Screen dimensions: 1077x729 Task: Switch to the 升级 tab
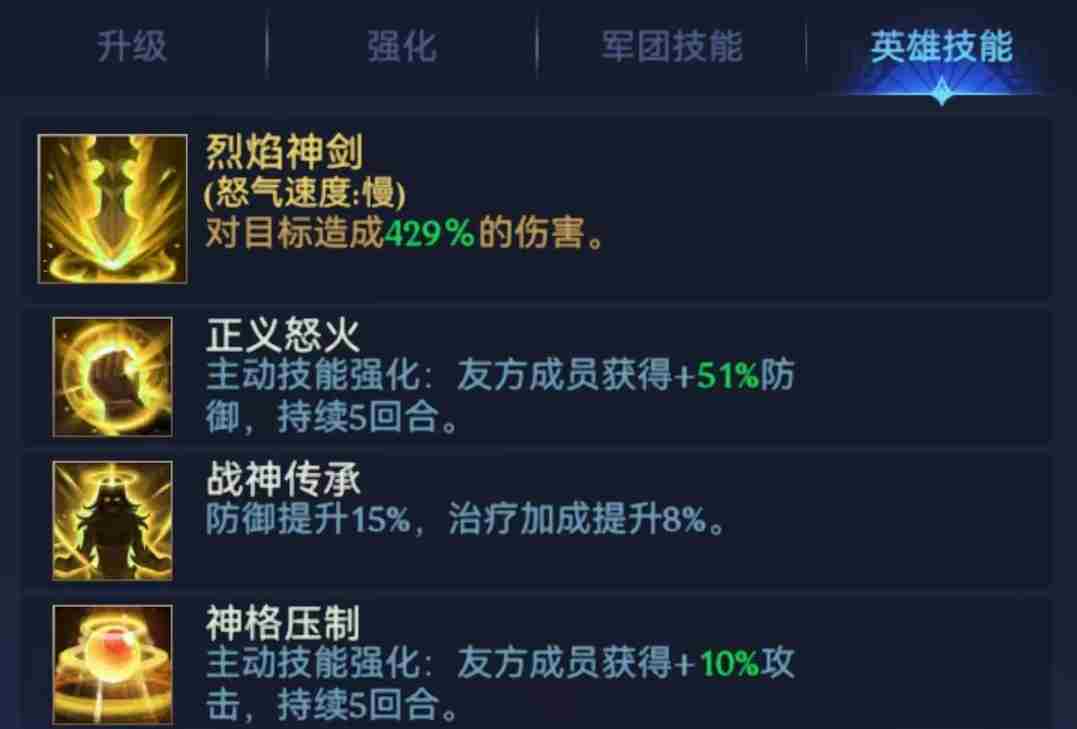pos(132,47)
